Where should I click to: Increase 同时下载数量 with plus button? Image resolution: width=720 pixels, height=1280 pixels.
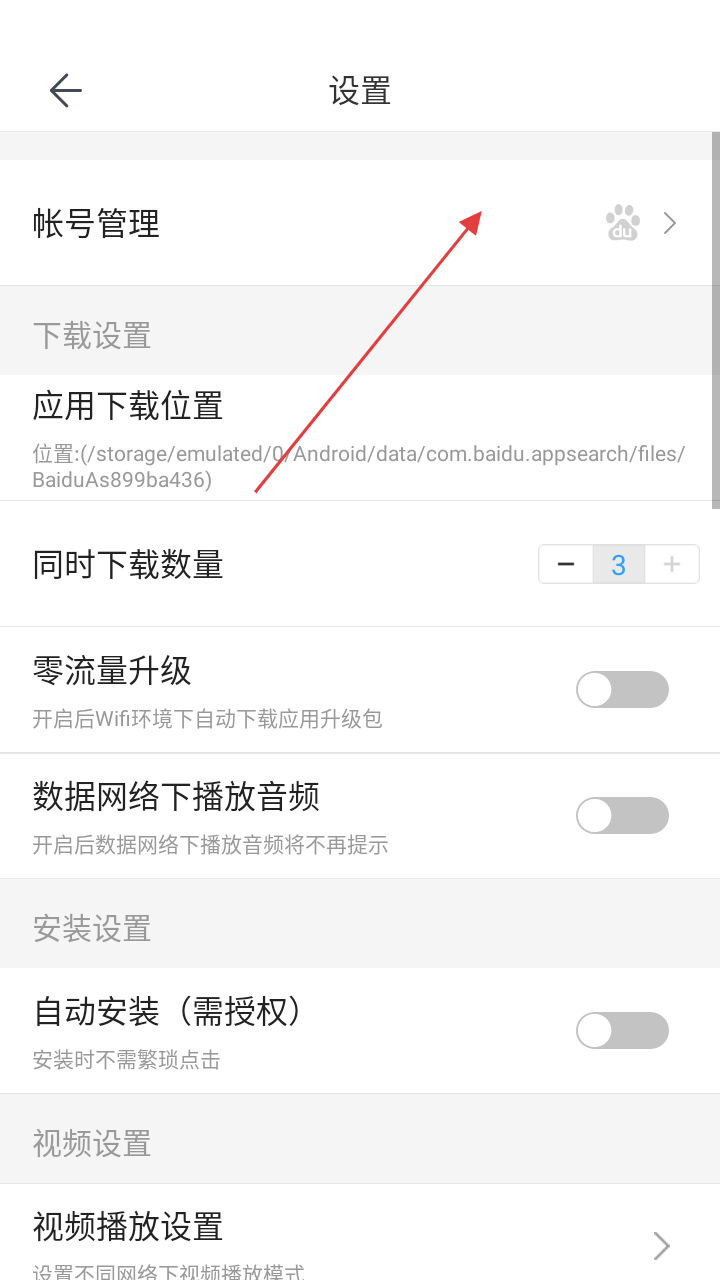click(x=672, y=565)
